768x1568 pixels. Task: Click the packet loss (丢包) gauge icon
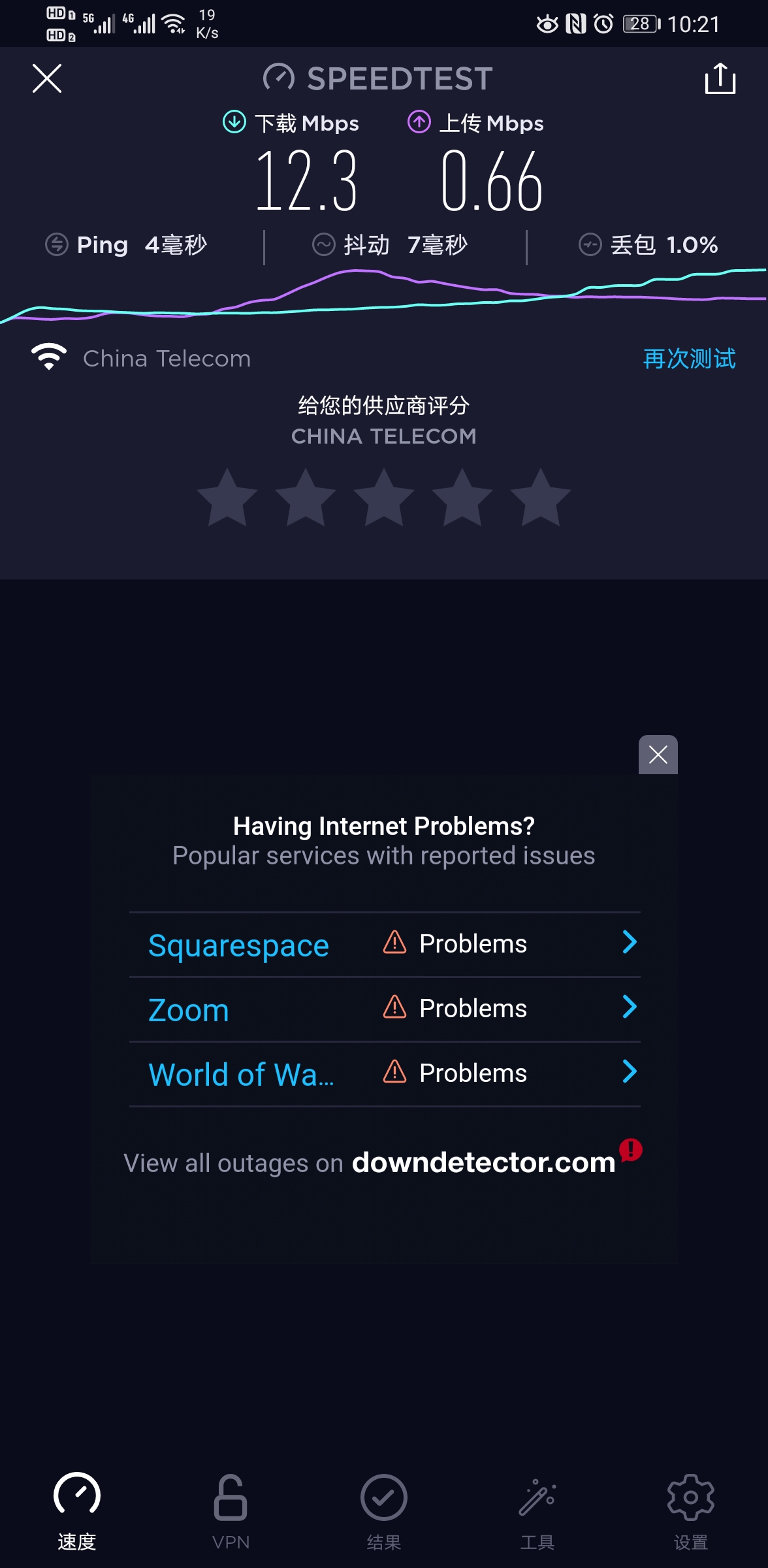coord(590,245)
